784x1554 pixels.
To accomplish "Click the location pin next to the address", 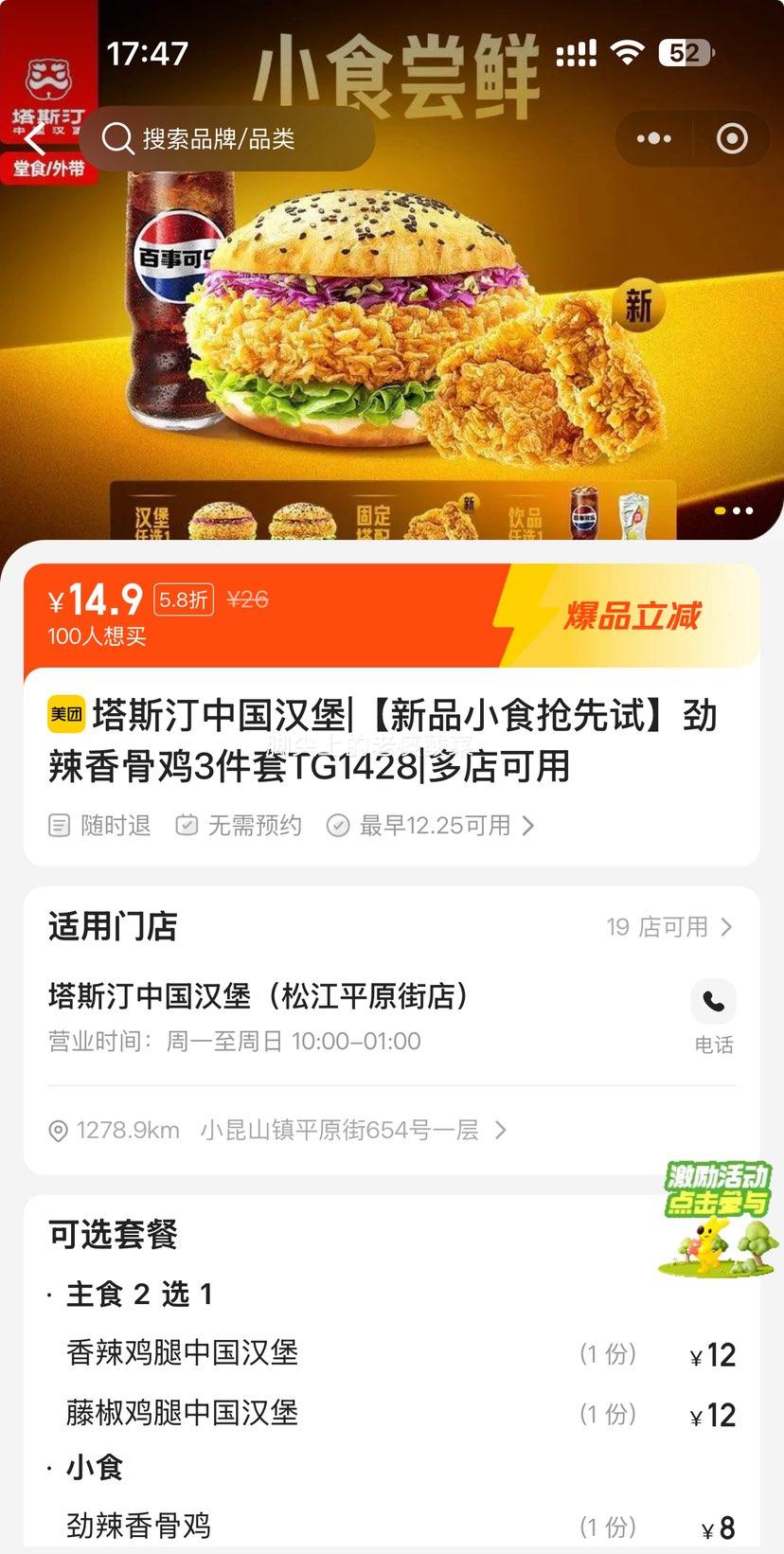I will [x=59, y=1130].
